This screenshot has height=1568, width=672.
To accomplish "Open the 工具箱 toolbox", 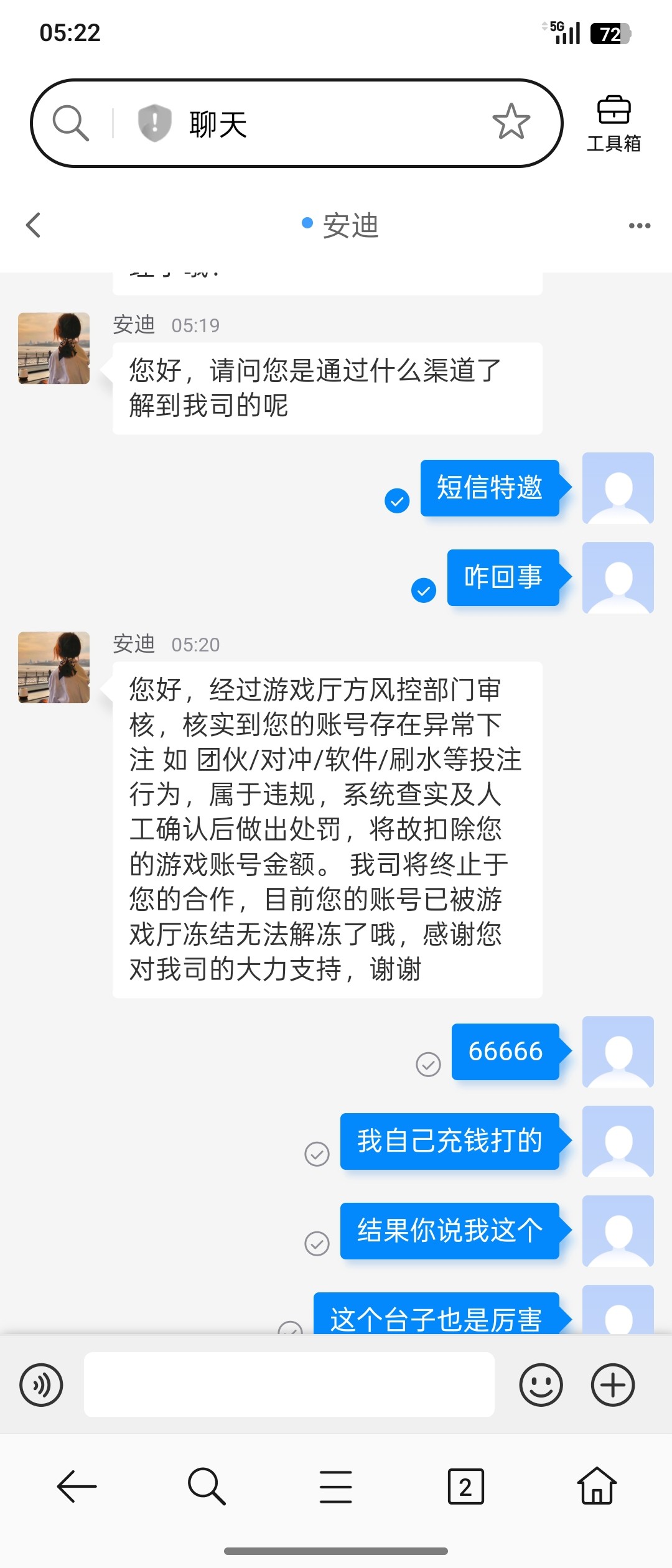I will pyautogui.click(x=614, y=123).
